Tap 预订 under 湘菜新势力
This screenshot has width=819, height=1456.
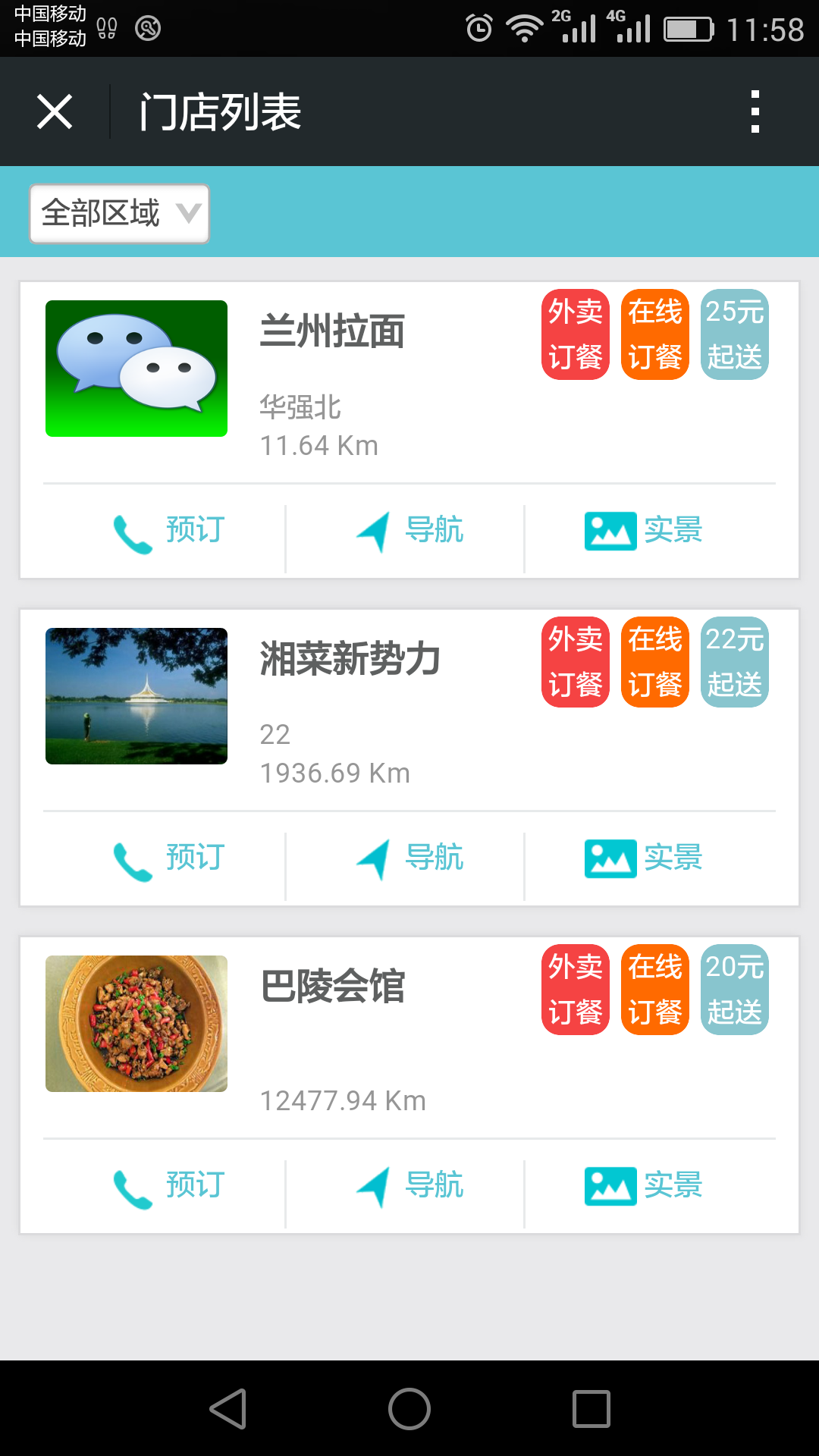point(168,858)
